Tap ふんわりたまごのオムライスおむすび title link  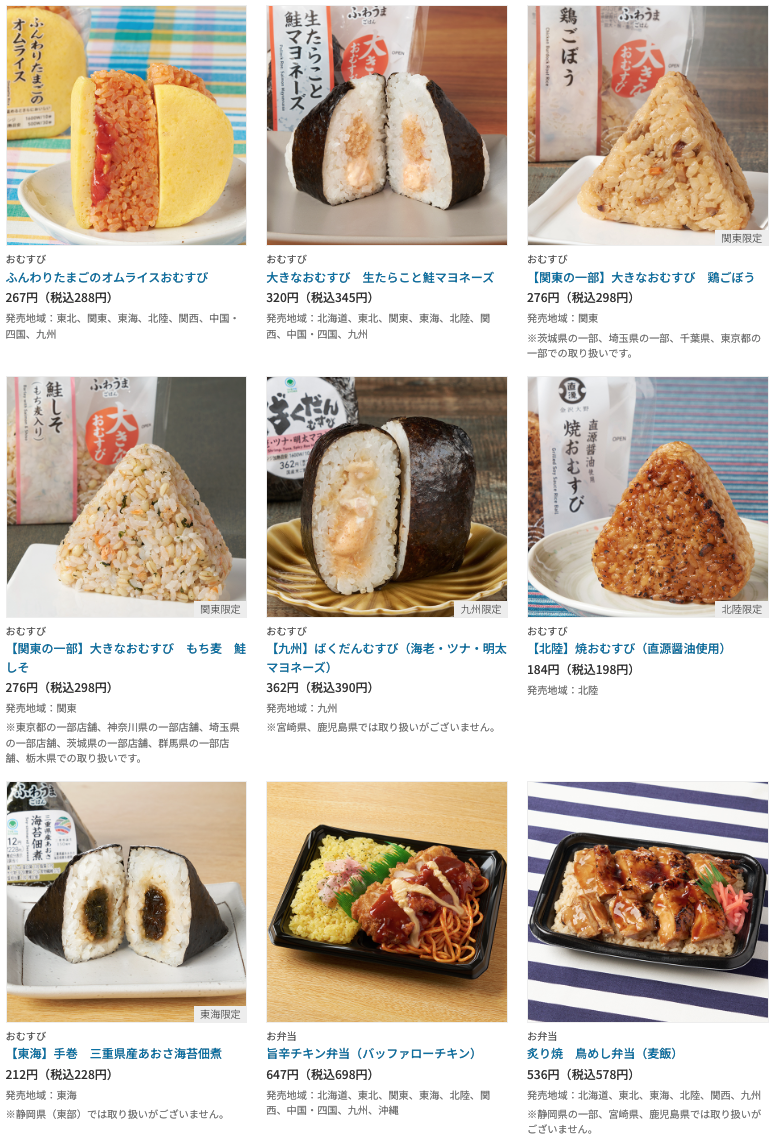(x=107, y=277)
